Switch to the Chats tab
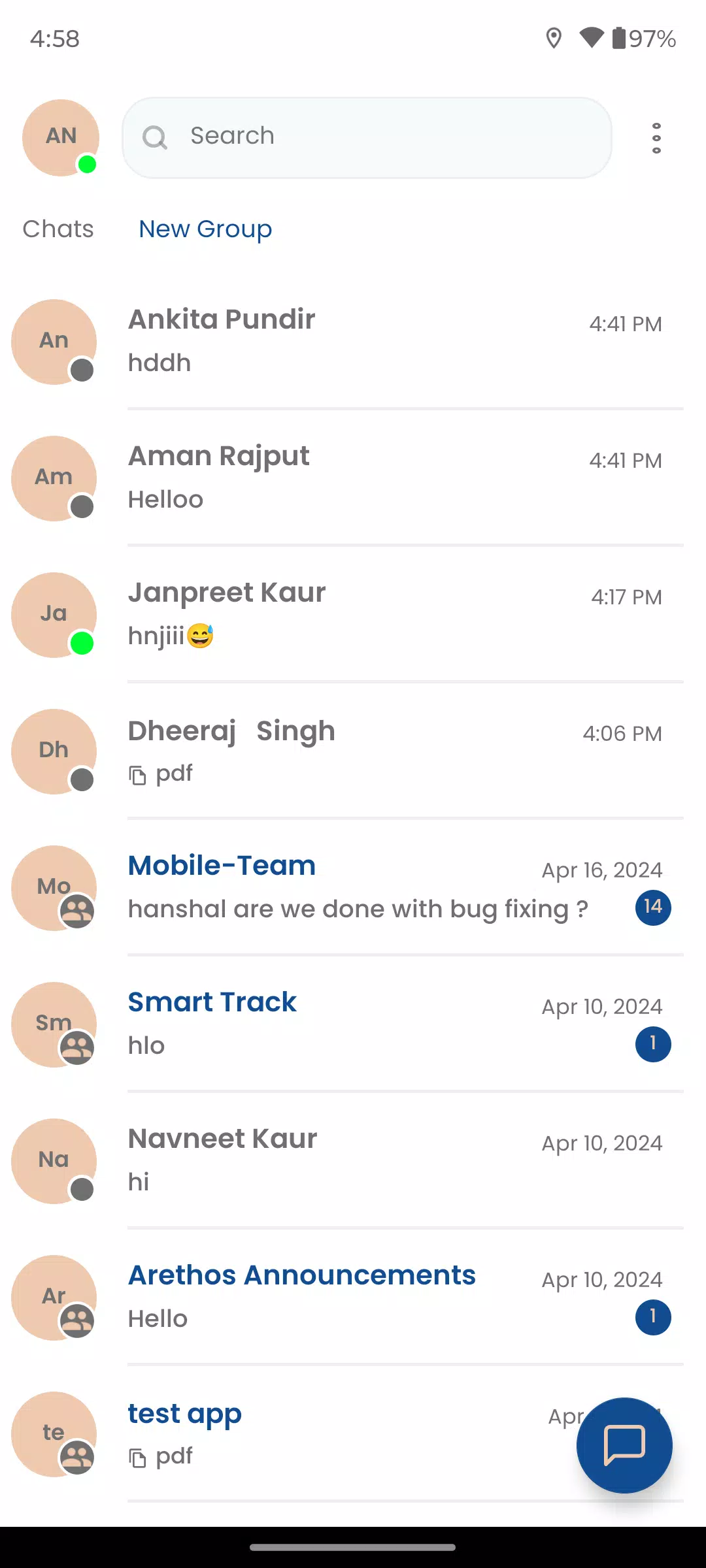The image size is (706, 1568). point(58,229)
